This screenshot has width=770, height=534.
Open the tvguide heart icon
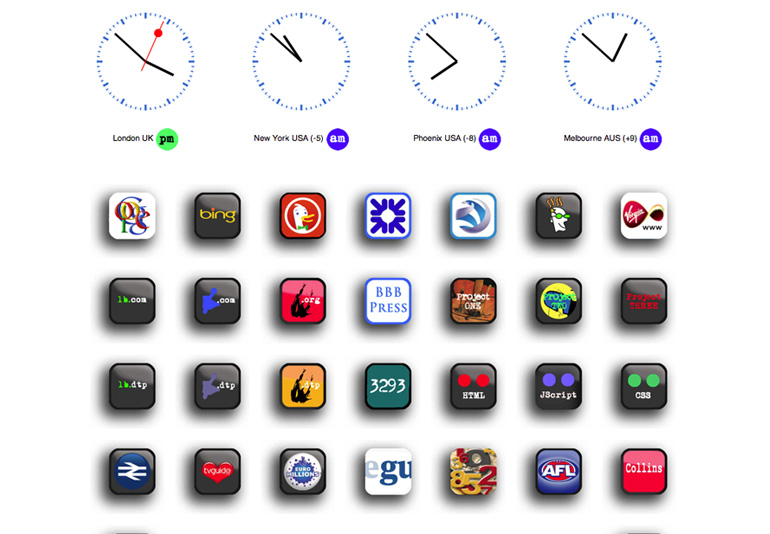point(217,471)
